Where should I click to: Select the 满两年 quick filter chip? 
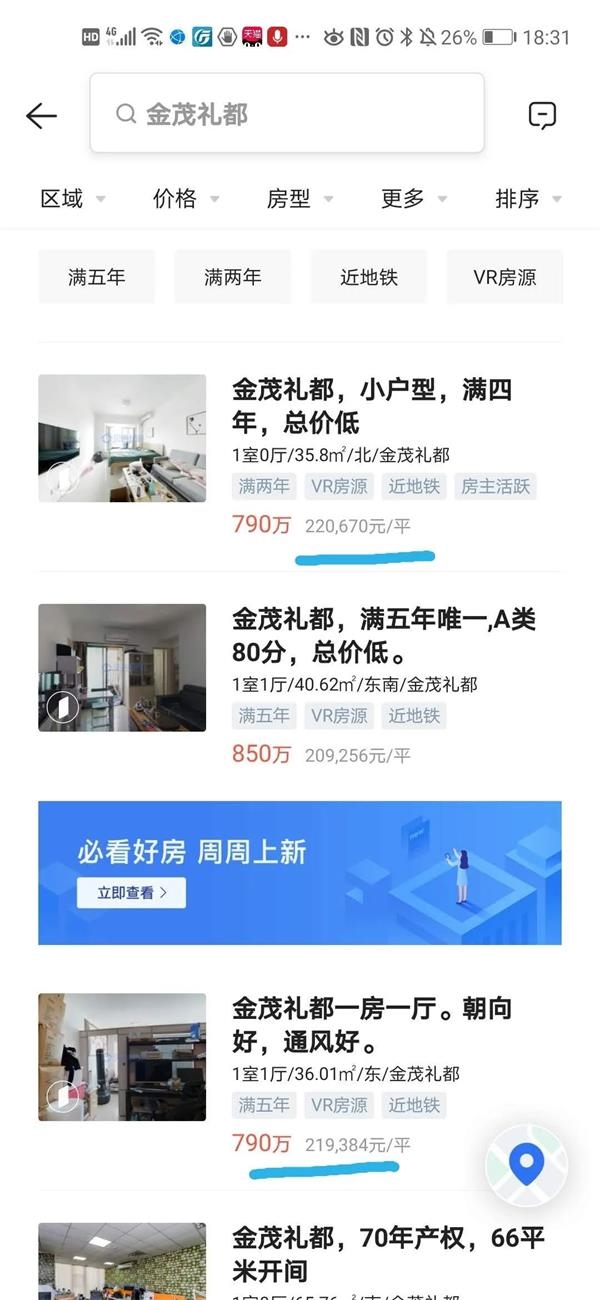[x=233, y=277]
